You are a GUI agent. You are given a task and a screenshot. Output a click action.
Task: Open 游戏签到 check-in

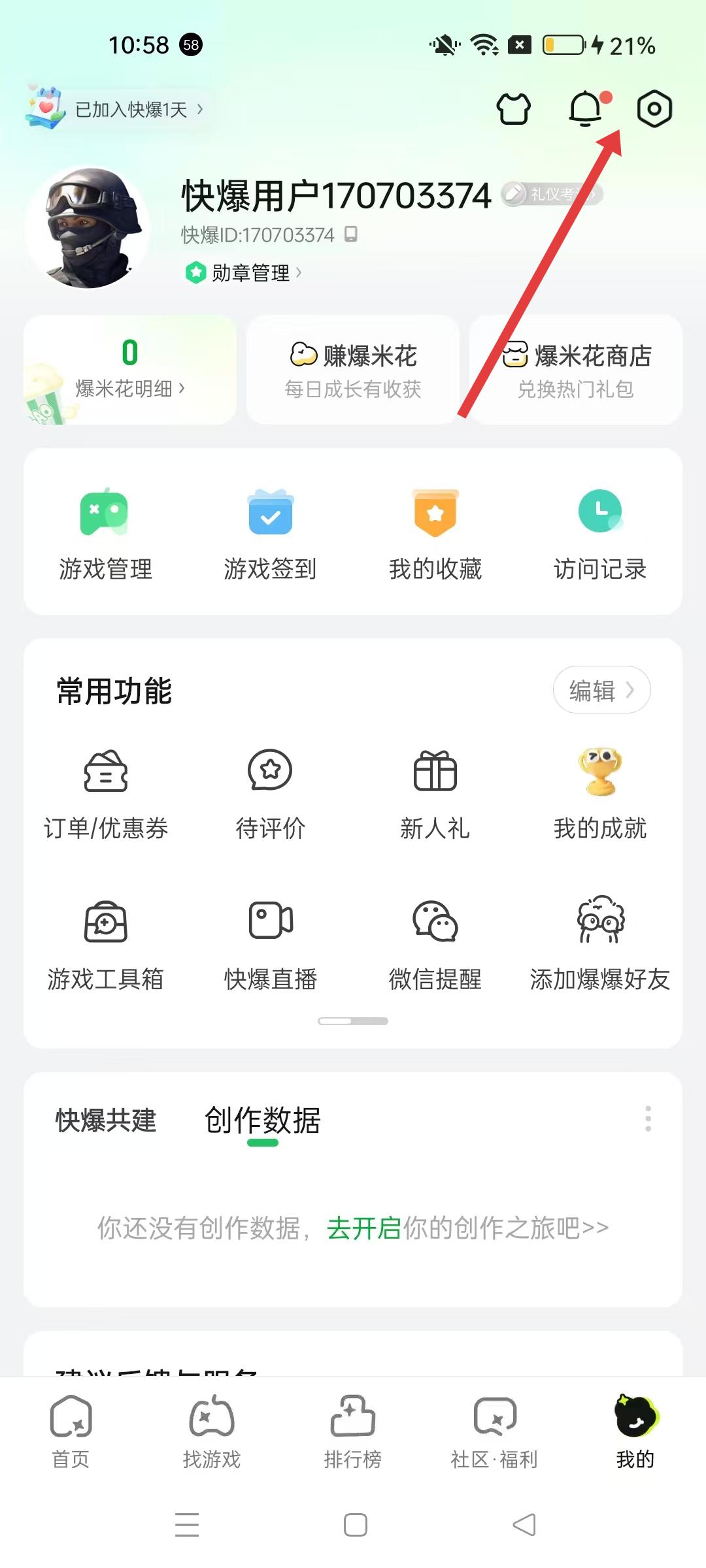(270, 533)
